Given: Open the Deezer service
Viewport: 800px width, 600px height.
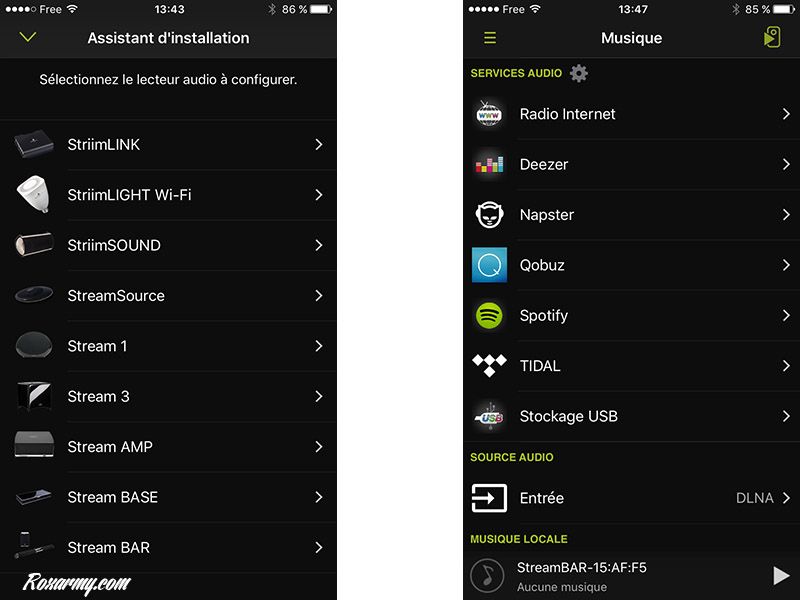Looking at the screenshot, I should point(630,165).
